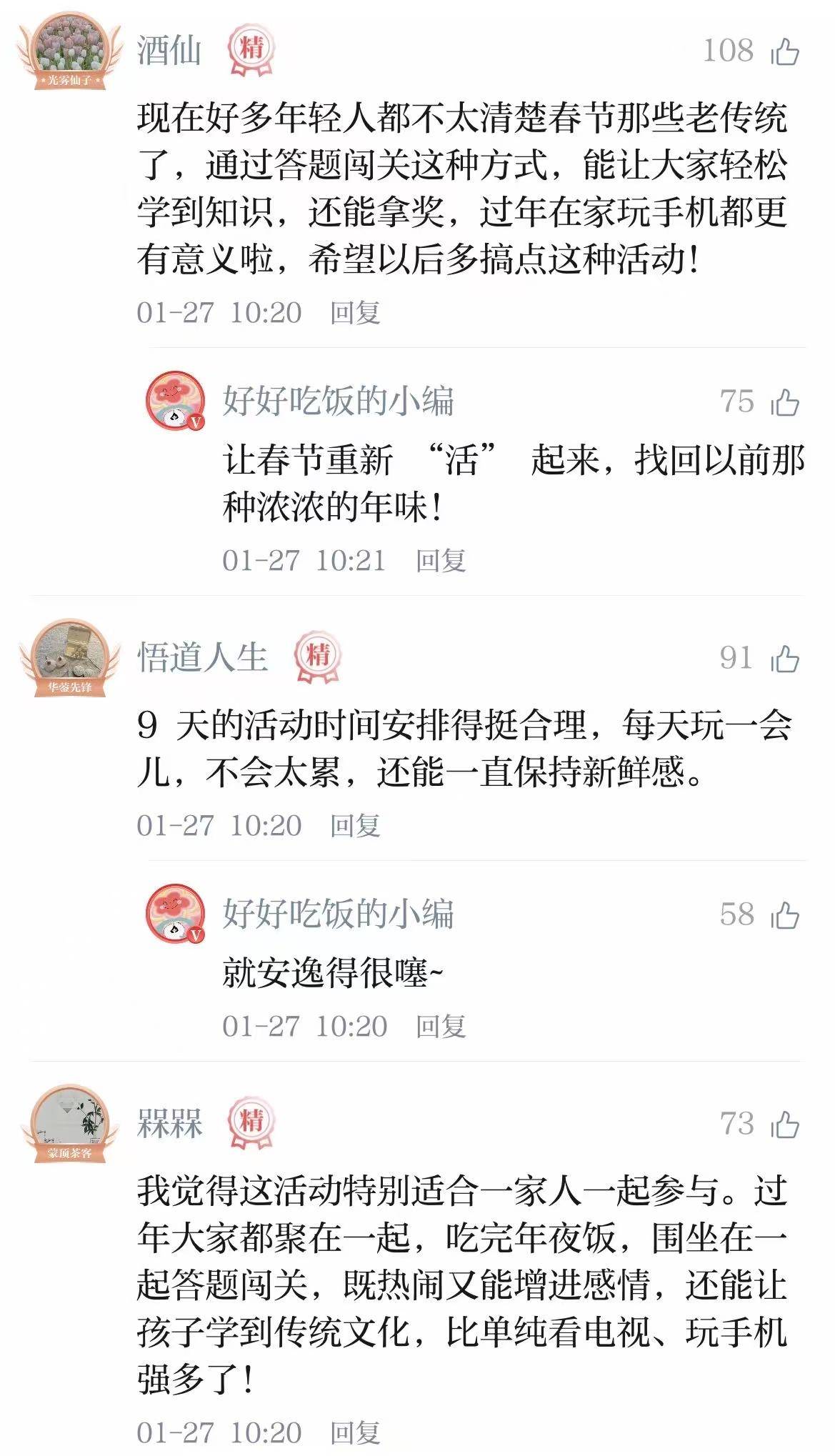Reply to 酒仙's comment
The height and width of the screenshot is (1456, 835).
(x=355, y=313)
